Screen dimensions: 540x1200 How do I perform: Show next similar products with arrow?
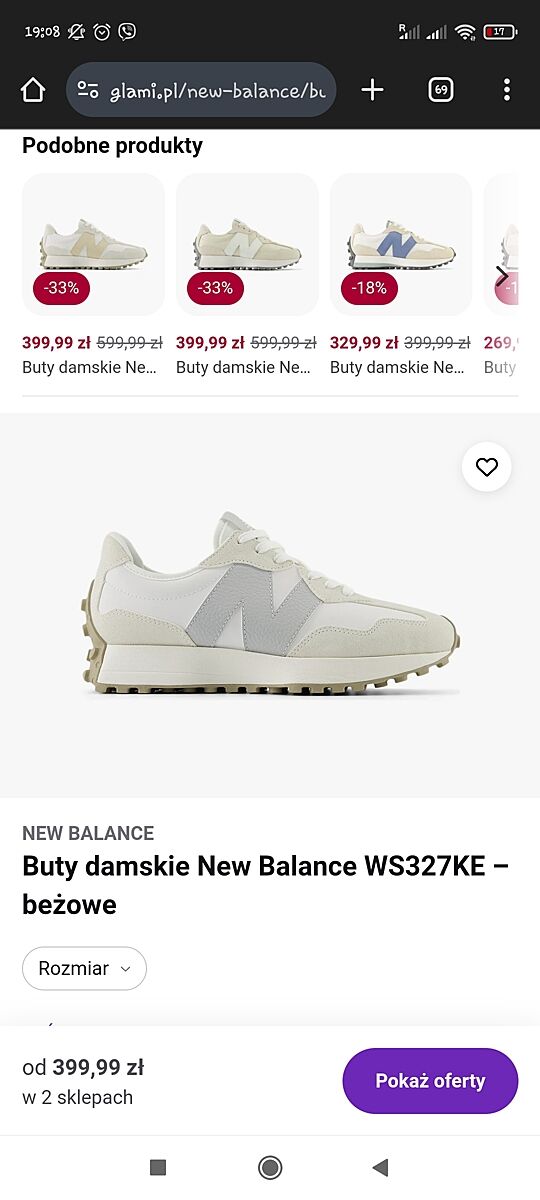502,276
